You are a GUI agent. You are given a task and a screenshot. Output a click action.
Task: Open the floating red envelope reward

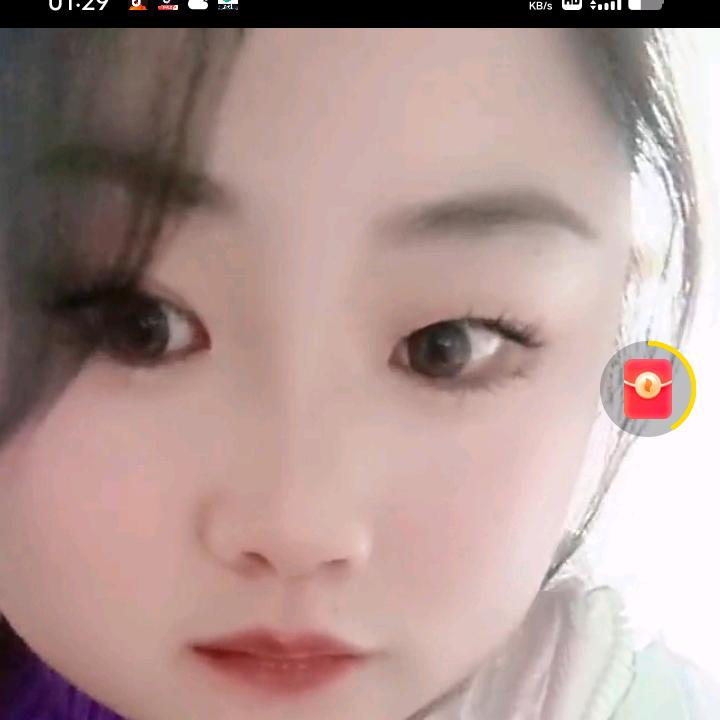(647, 389)
